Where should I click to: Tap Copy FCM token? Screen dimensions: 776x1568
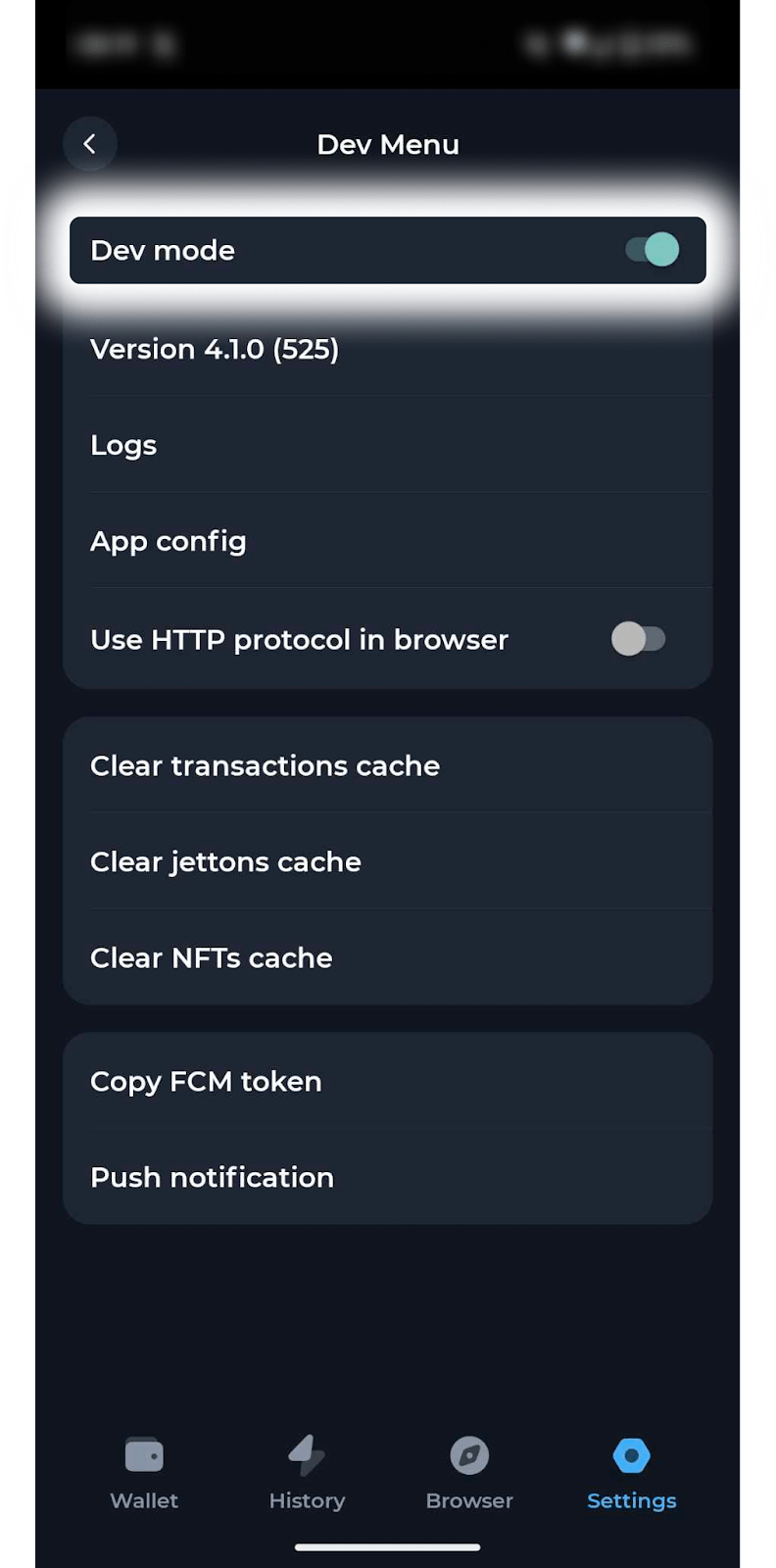coord(387,1081)
